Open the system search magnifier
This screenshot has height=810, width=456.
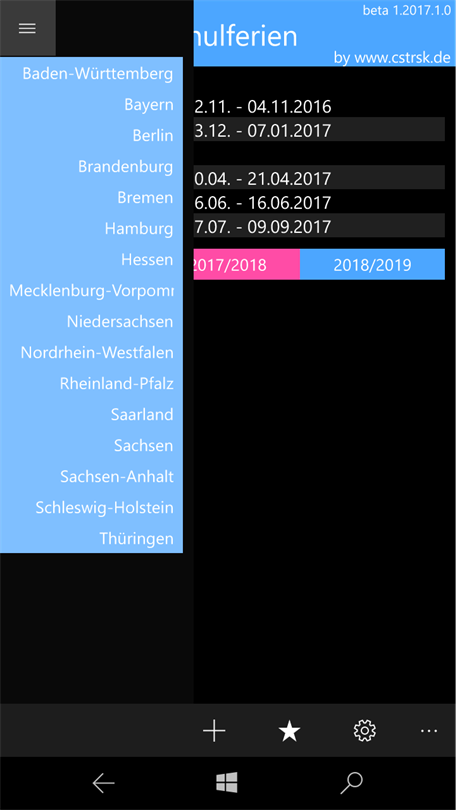pyautogui.click(x=352, y=783)
